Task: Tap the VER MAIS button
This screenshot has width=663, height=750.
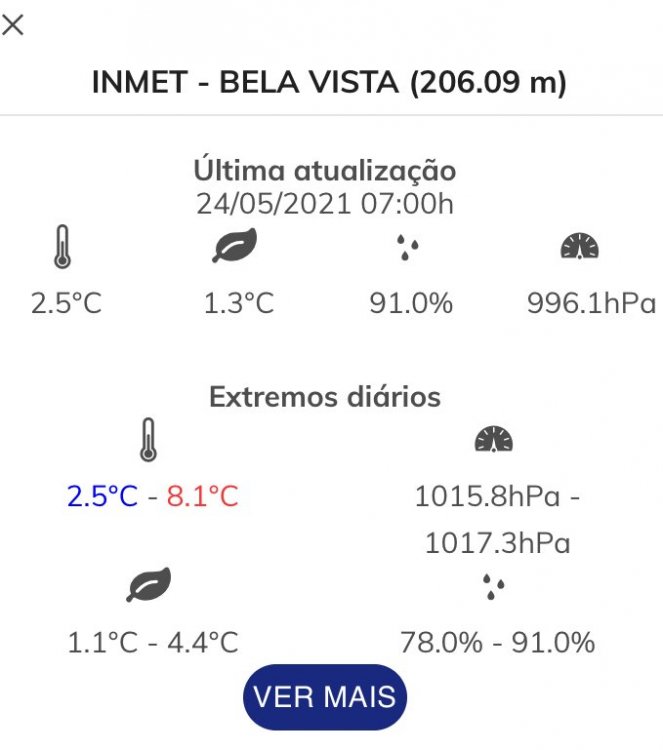Action: 325,697
